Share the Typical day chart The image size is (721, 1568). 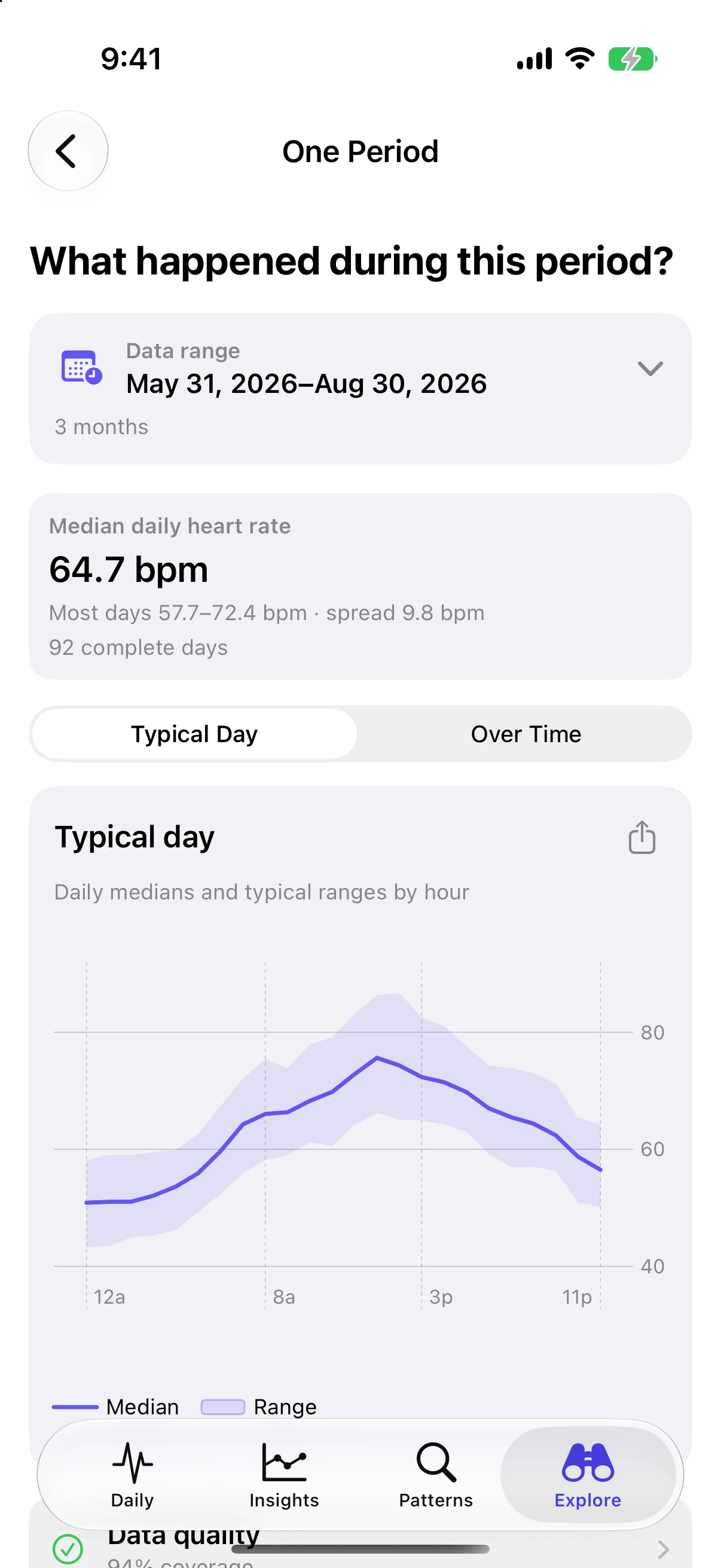(x=641, y=838)
